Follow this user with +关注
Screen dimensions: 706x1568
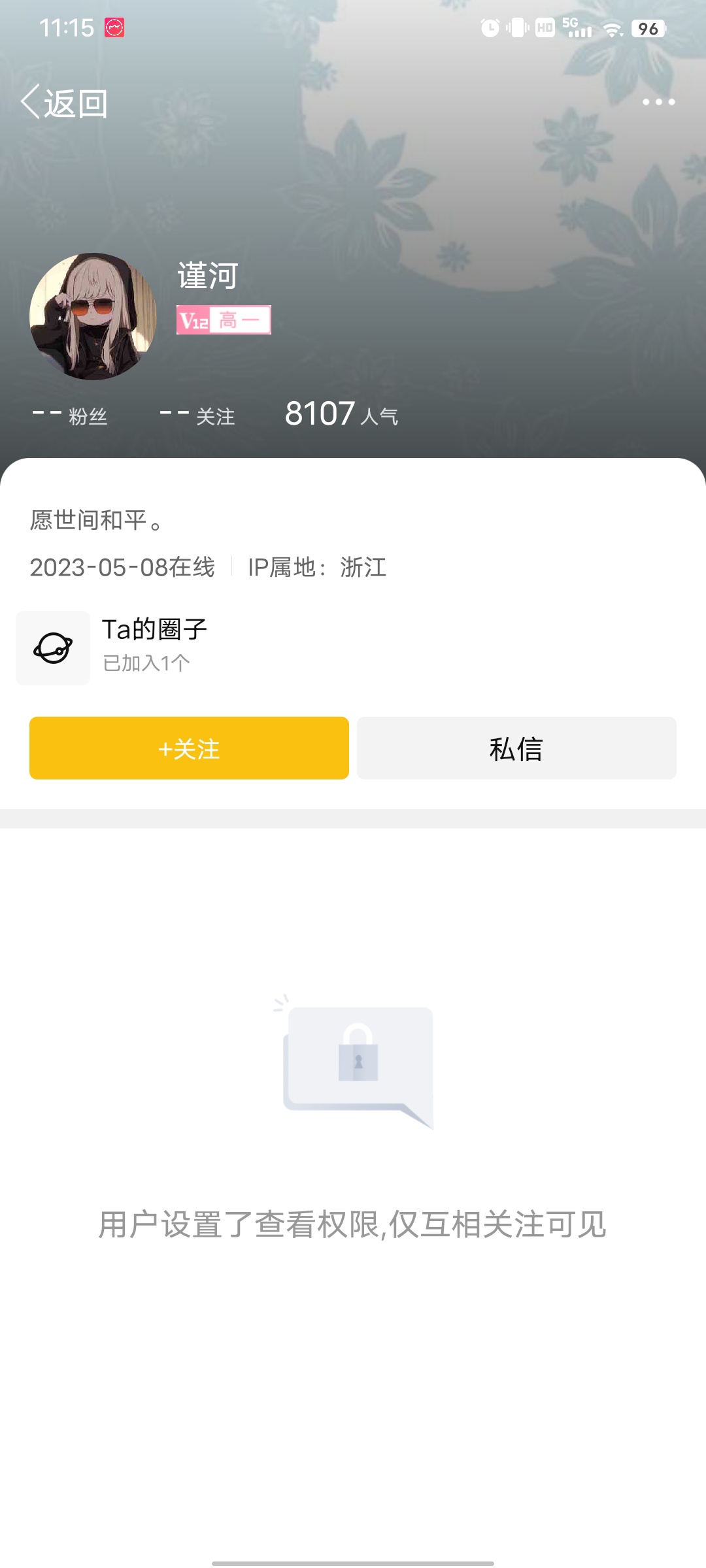tap(189, 748)
